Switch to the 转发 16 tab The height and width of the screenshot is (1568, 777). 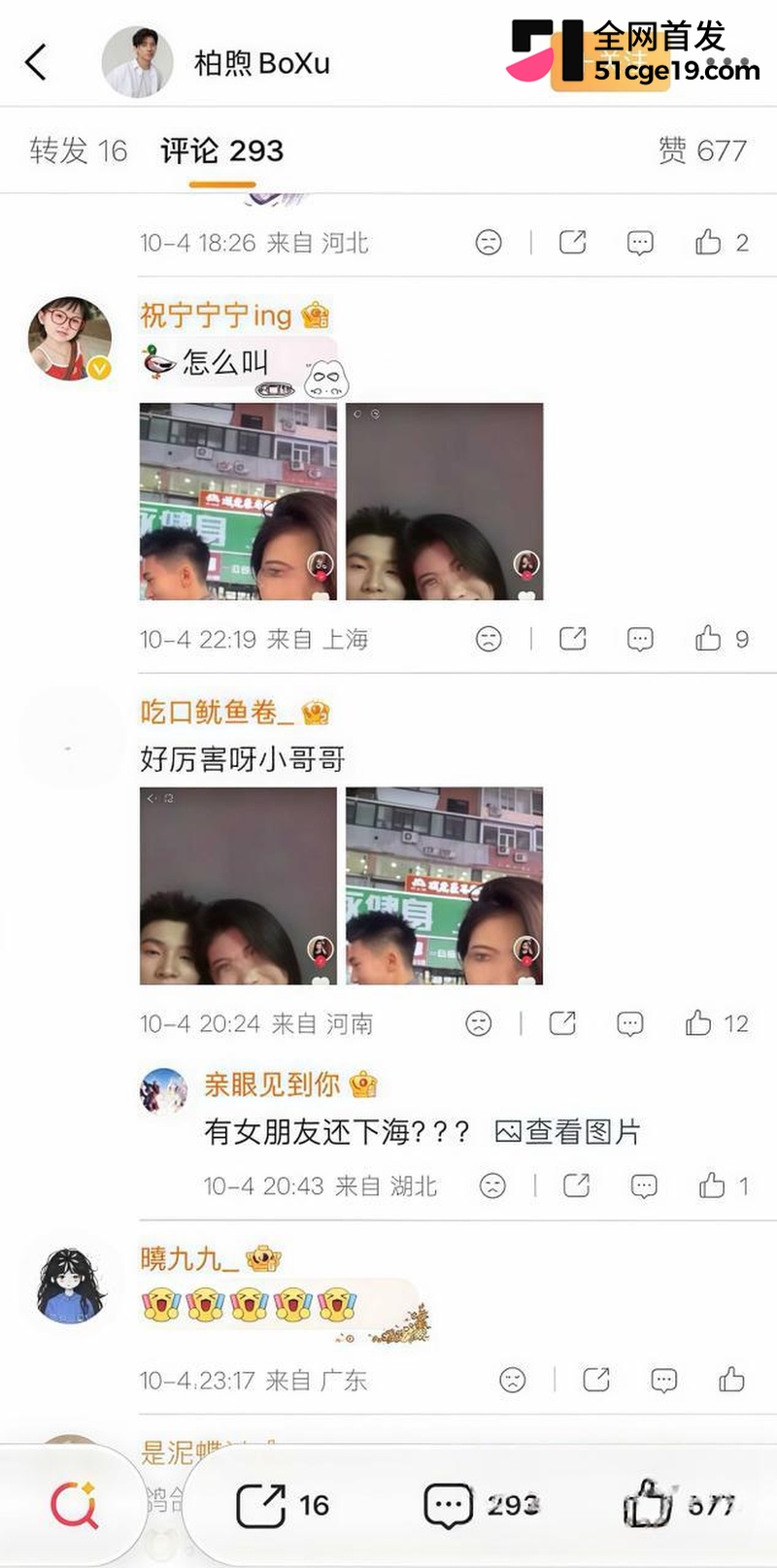coord(78,150)
